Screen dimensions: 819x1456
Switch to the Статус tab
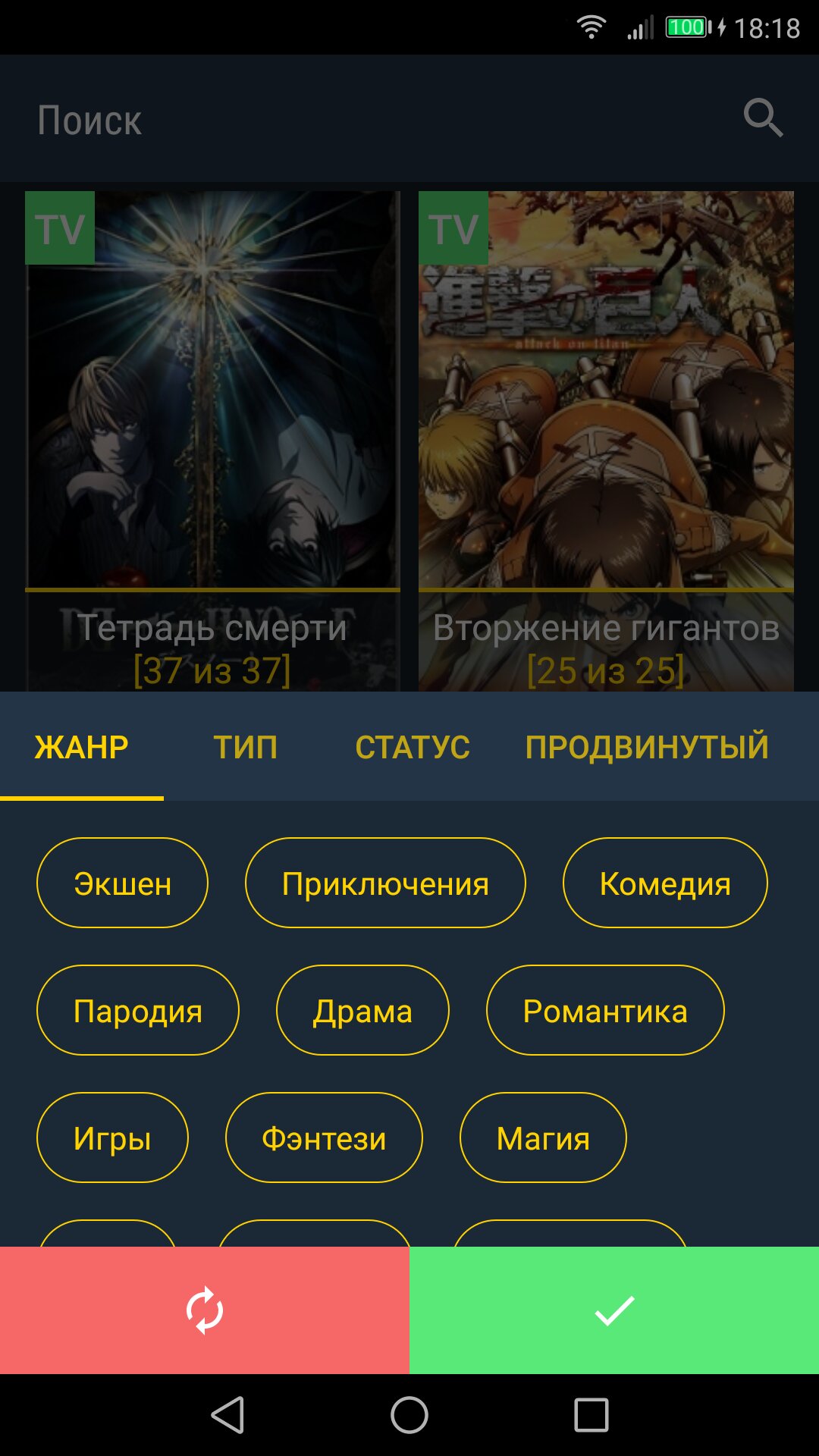[x=413, y=748]
